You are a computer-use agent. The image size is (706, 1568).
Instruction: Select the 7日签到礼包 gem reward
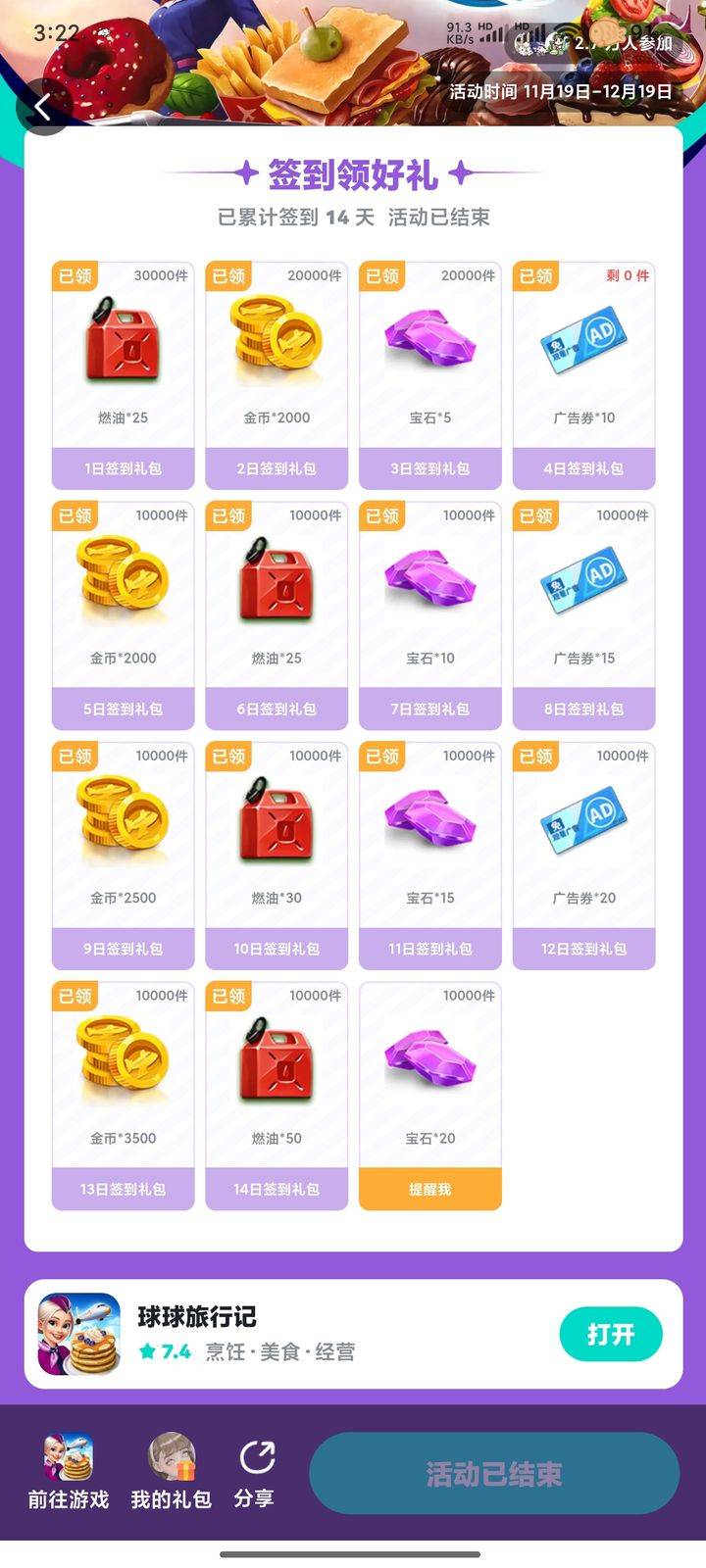429,615
